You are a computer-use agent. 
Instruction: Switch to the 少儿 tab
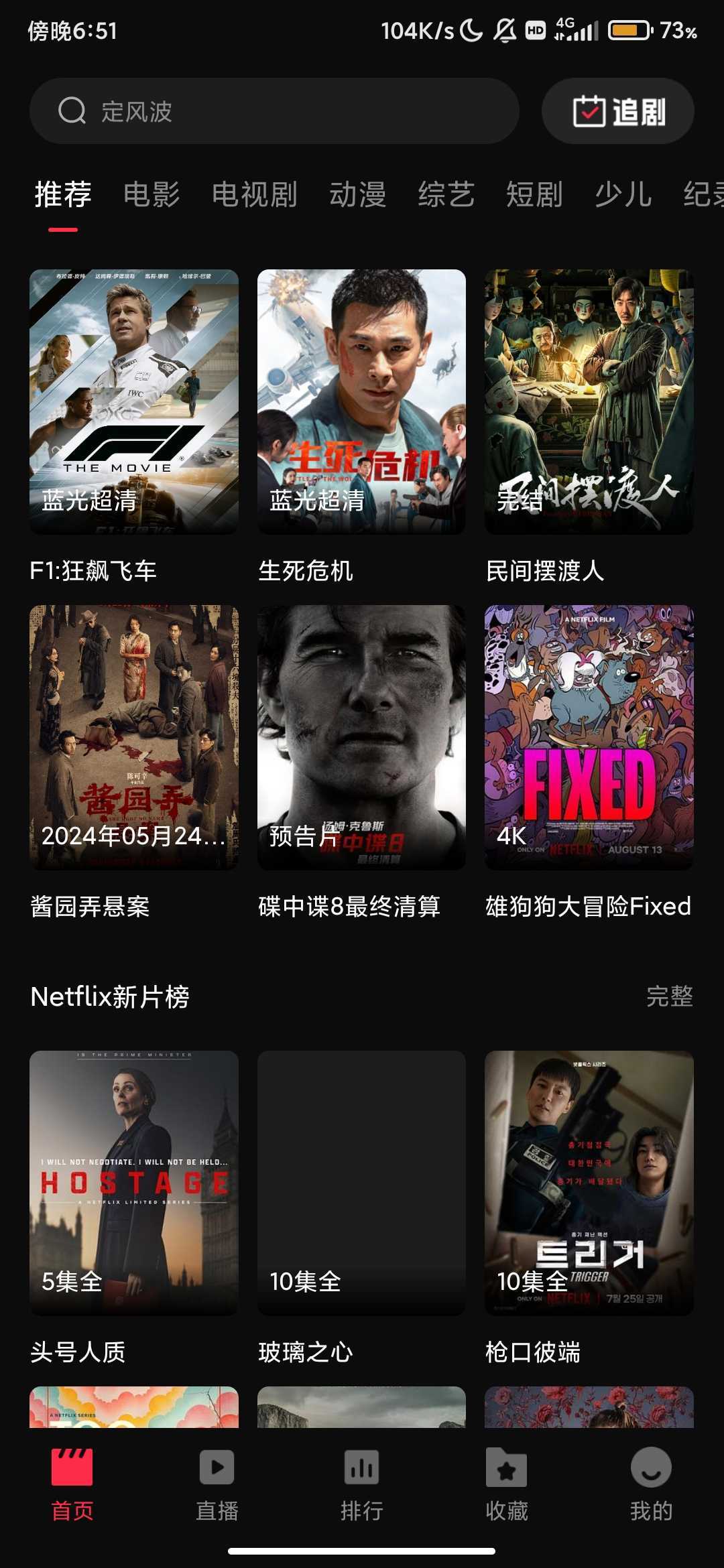click(x=623, y=195)
